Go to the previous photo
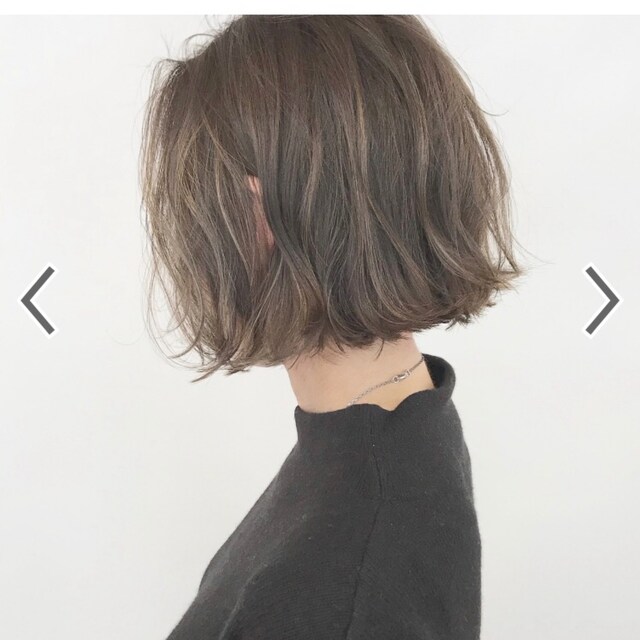The width and height of the screenshot is (640, 640). pos(38,300)
